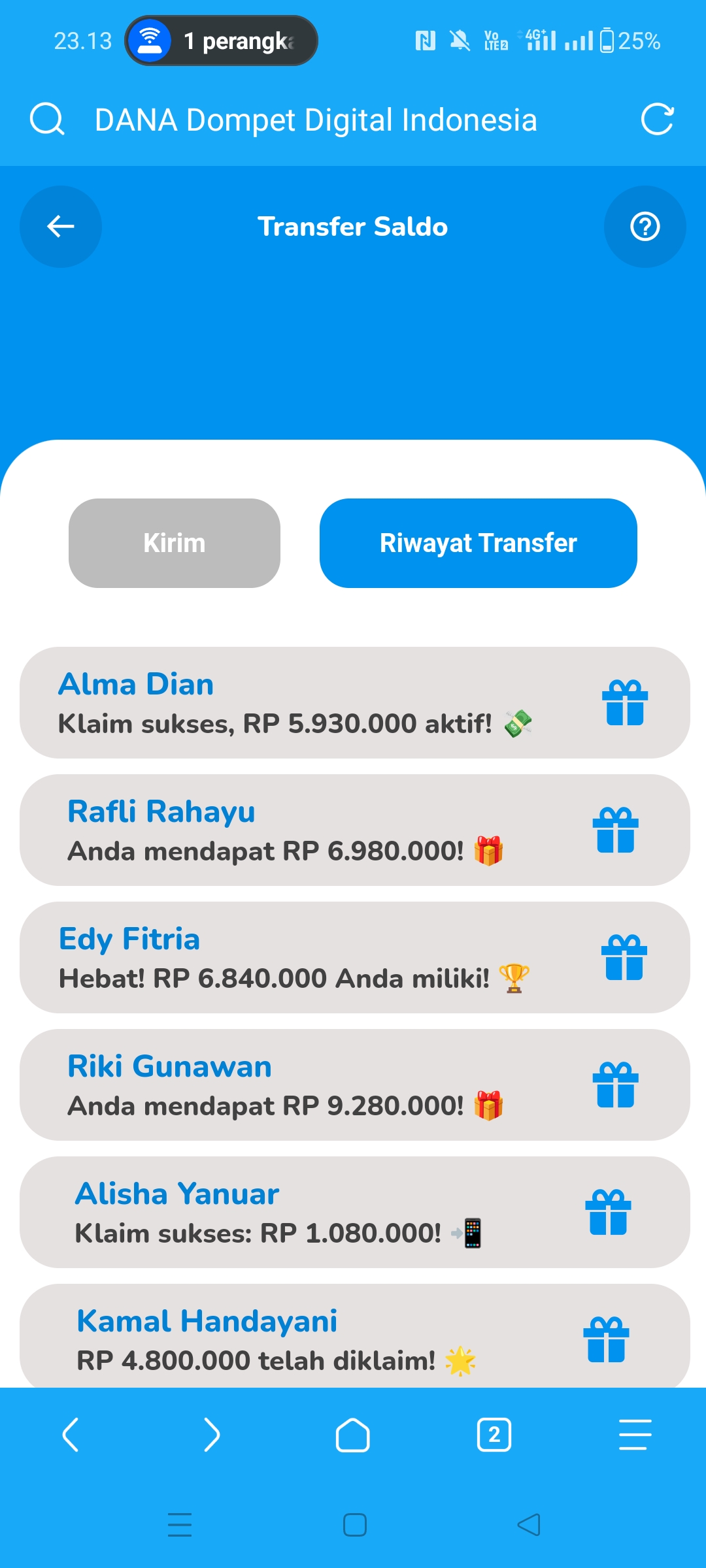
Task: Switch to Riwayat Transfer
Action: point(478,543)
